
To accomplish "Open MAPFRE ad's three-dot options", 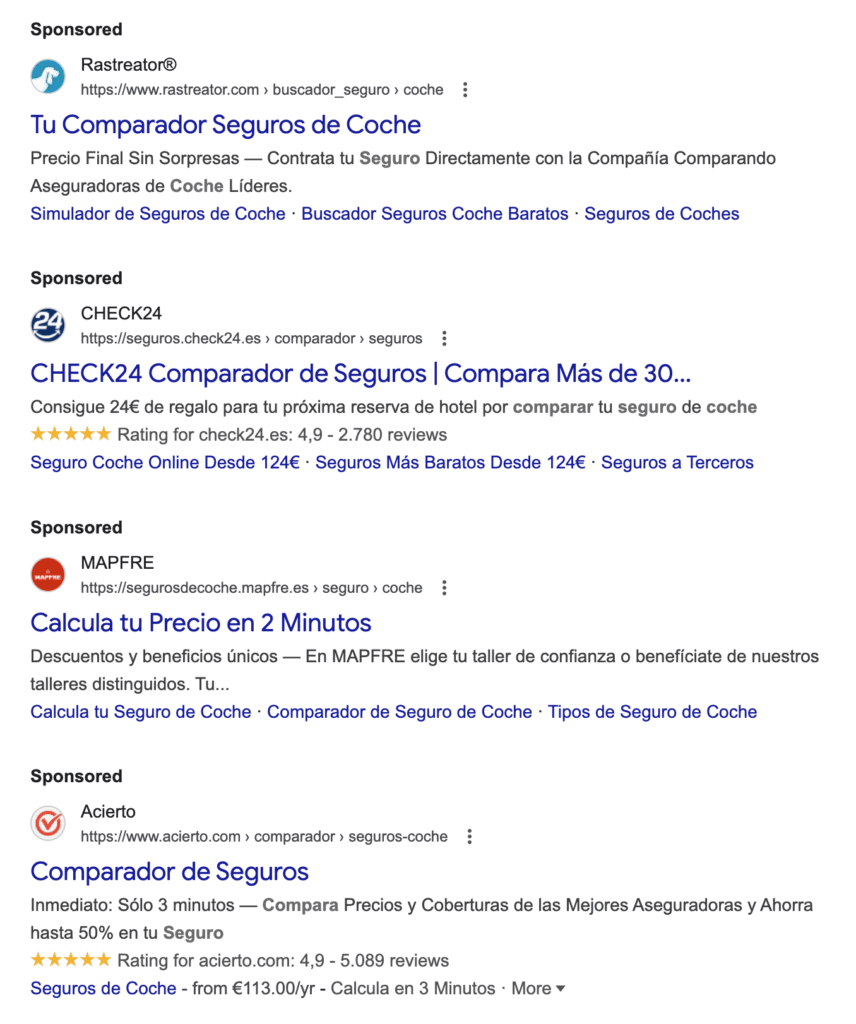I will tap(445, 587).
